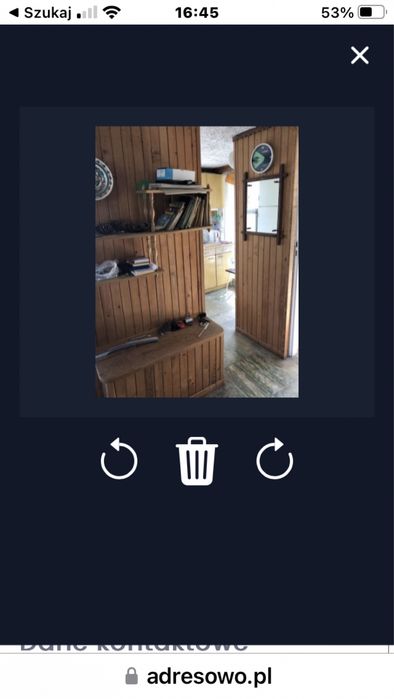394x699 pixels.
Task: Return to Szukaj app via back arrow
Action: 41,12
